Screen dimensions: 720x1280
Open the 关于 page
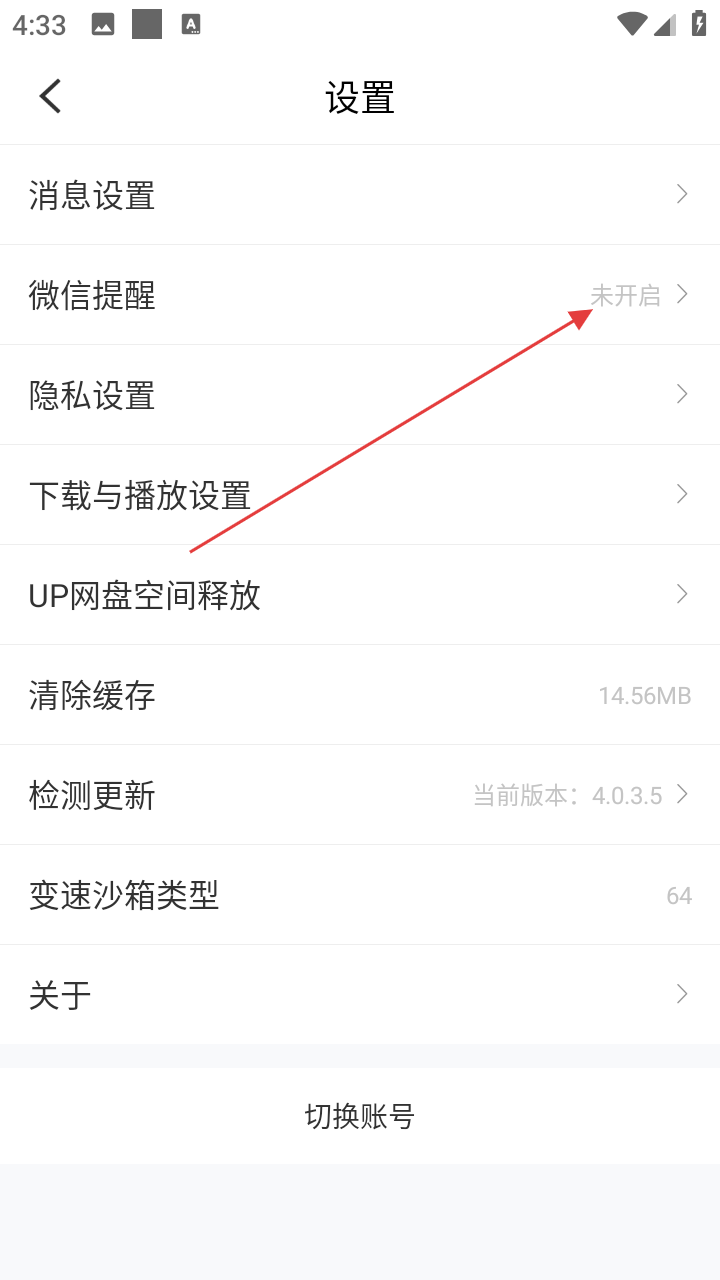coord(360,995)
